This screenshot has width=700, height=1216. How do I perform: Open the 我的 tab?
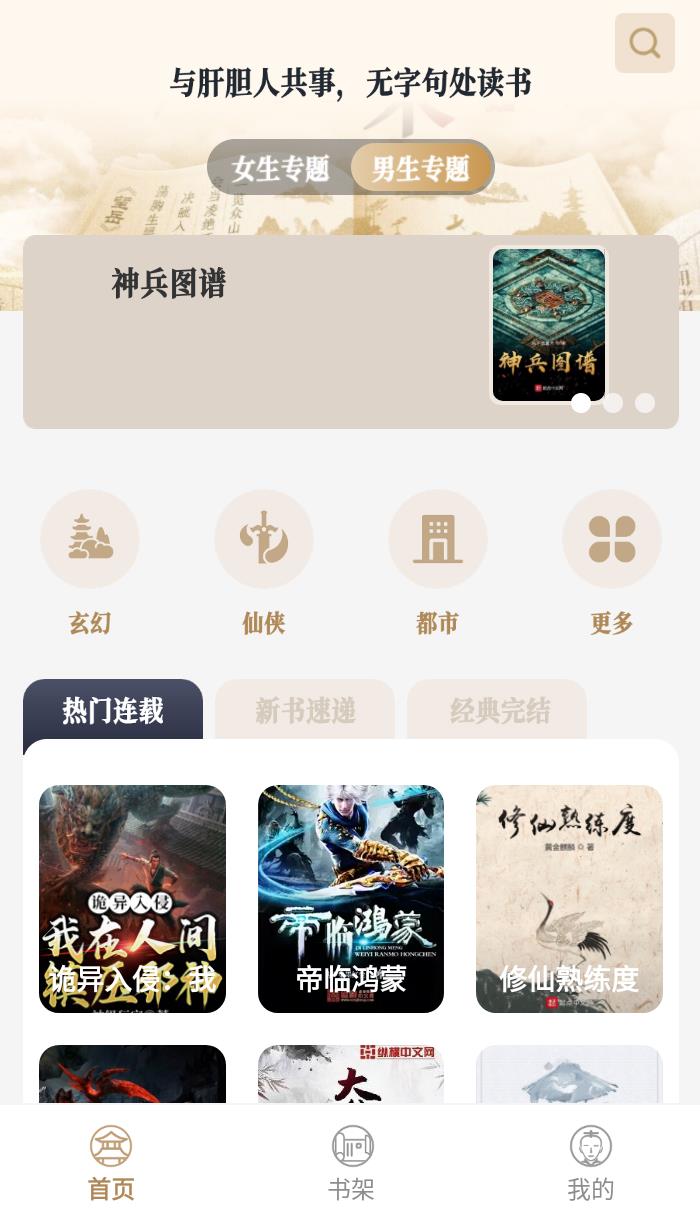pyautogui.click(x=590, y=1162)
